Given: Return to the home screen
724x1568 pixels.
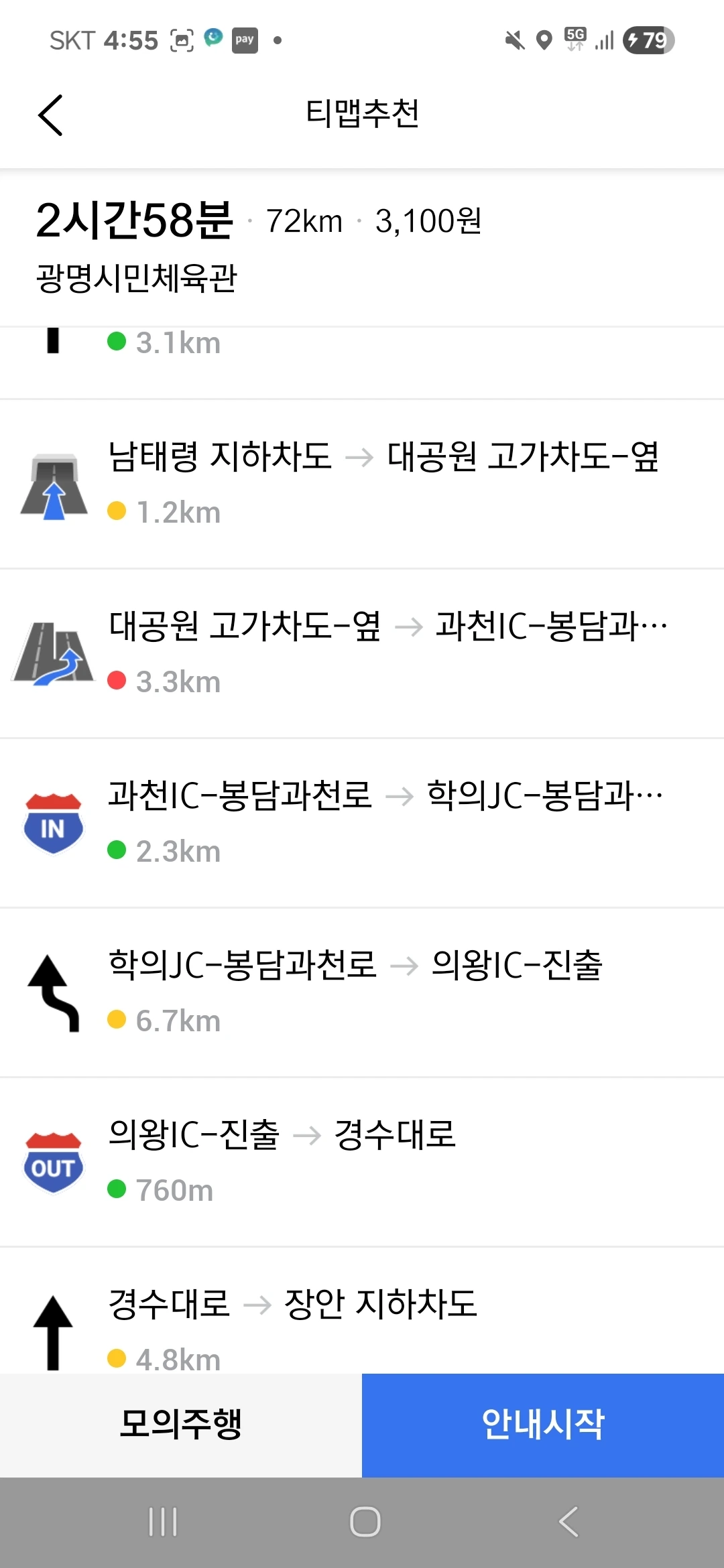Looking at the screenshot, I should [365, 1522].
